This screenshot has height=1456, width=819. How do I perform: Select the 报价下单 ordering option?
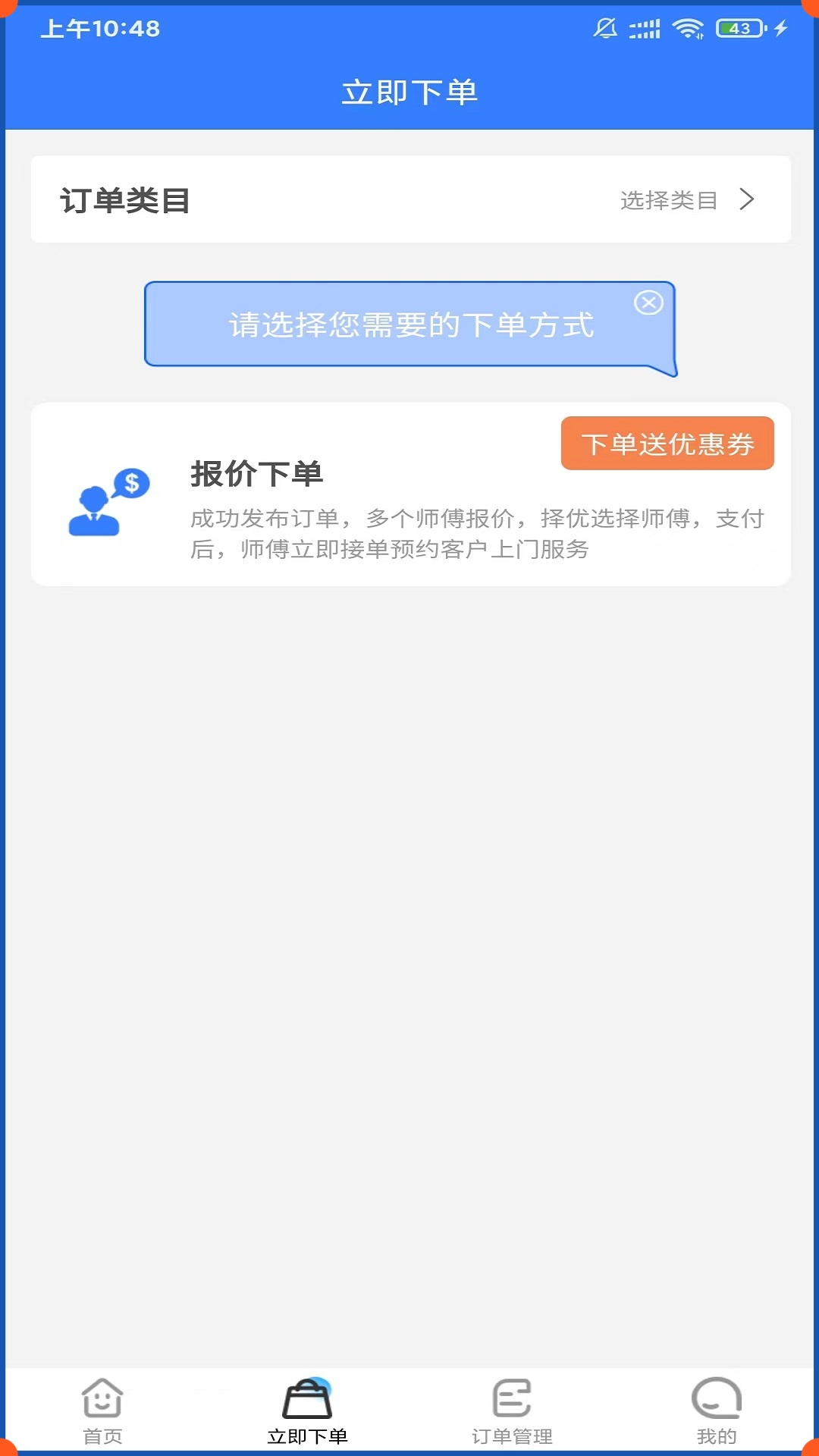coord(409,493)
